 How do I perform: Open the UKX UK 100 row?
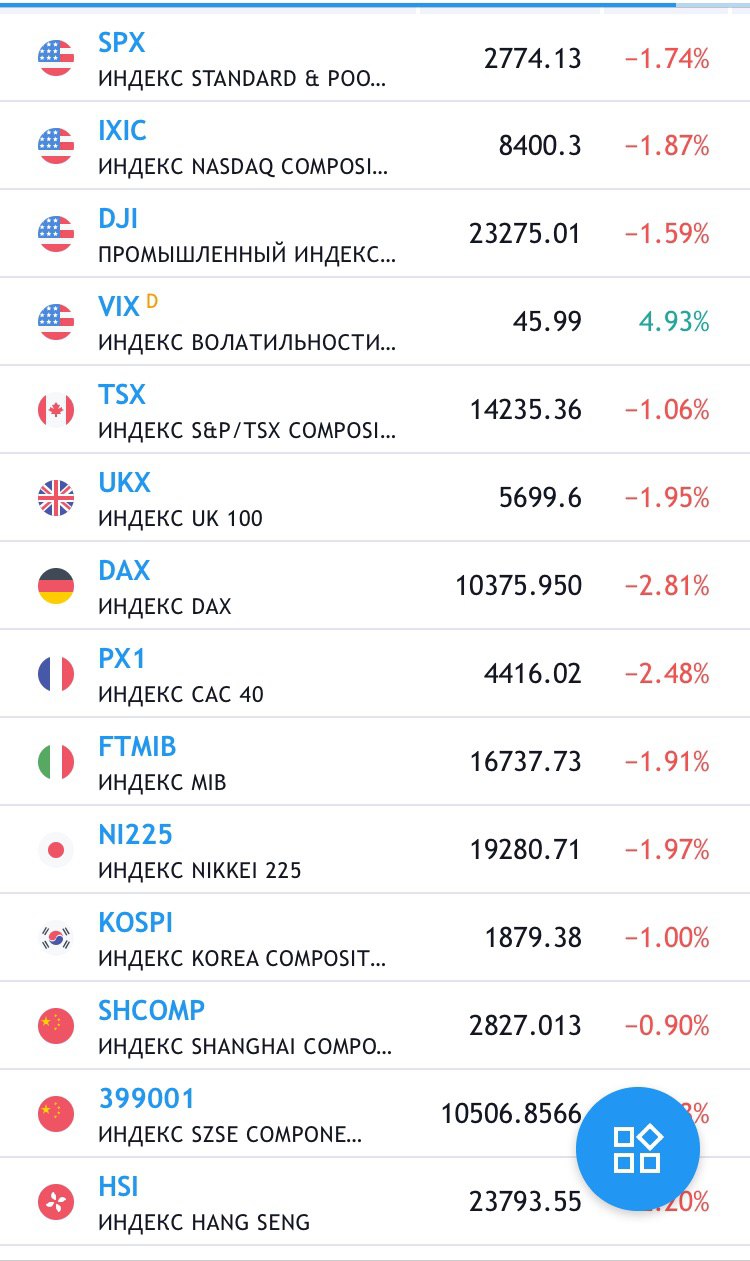[x=375, y=497]
